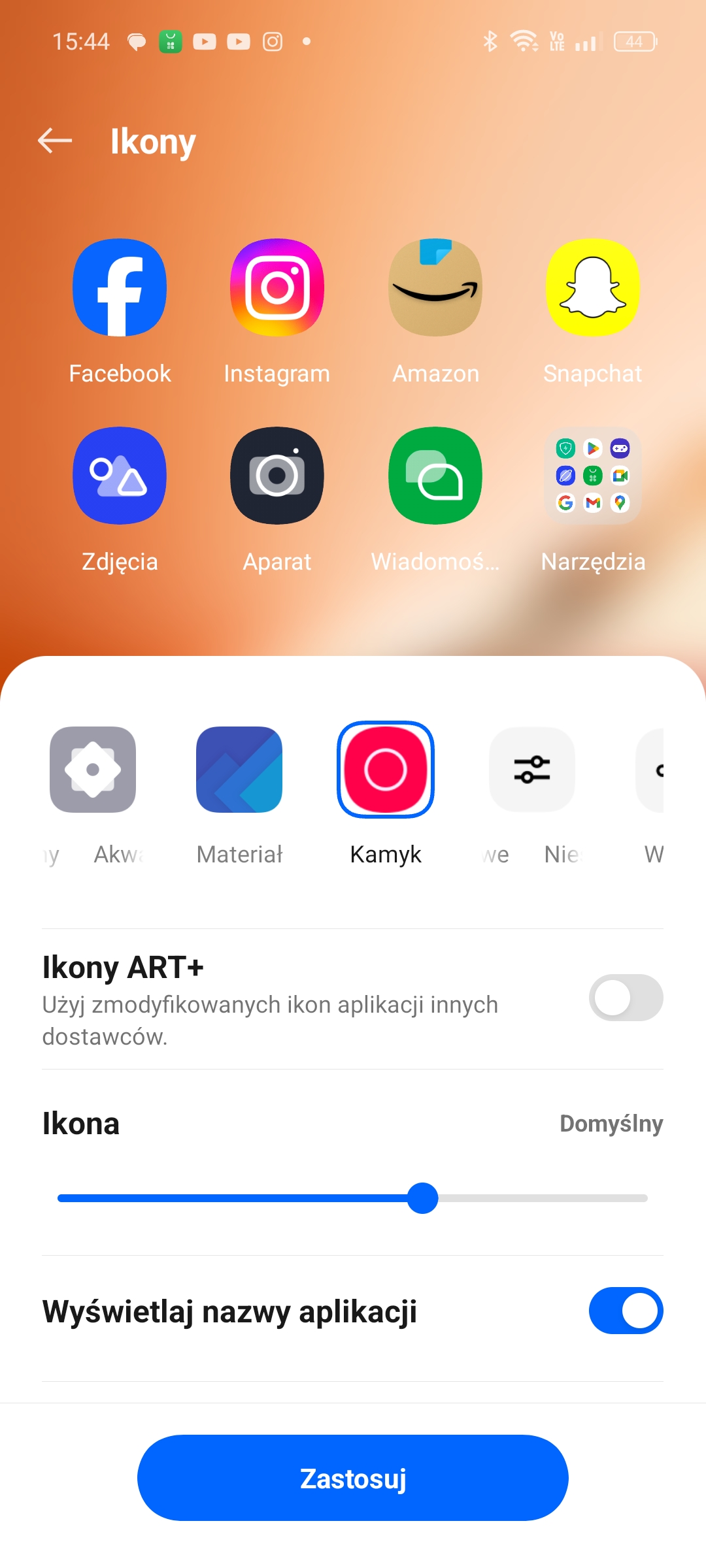Select the Materiał icon style
Image resolution: width=706 pixels, height=1568 pixels.
tap(239, 770)
